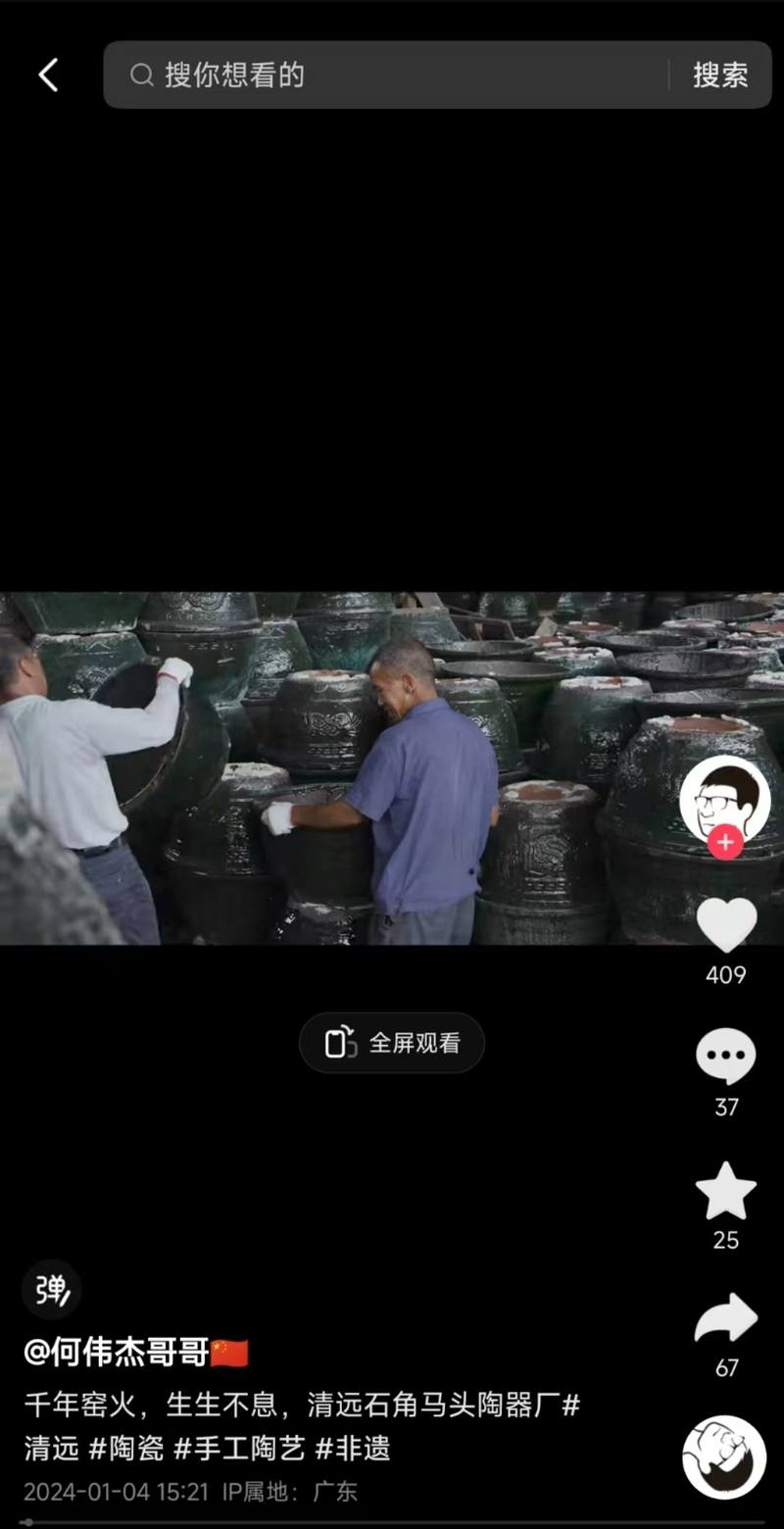Follow the creator via the red plus

point(725,842)
